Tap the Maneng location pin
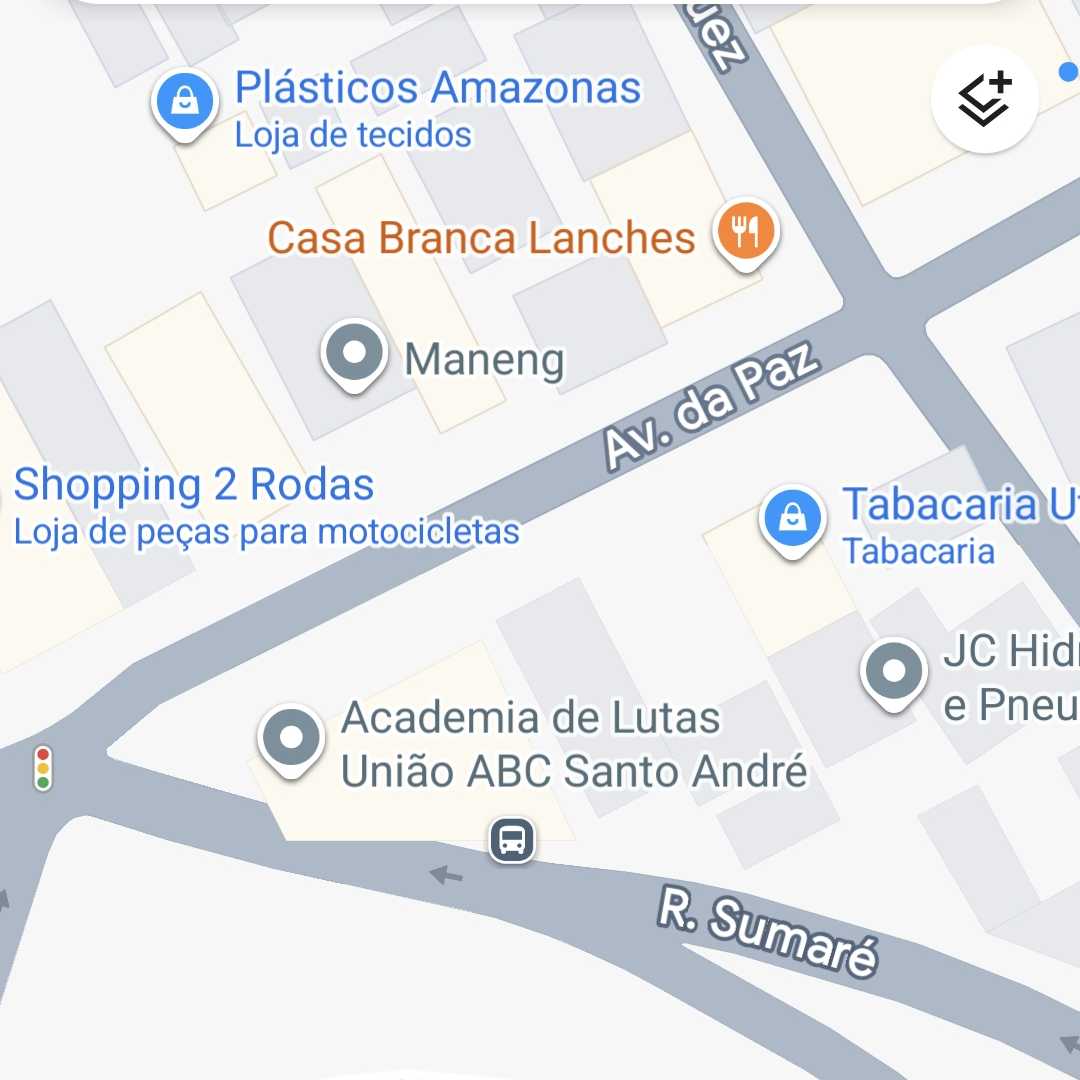Image resolution: width=1080 pixels, height=1080 pixels. [354, 353]
